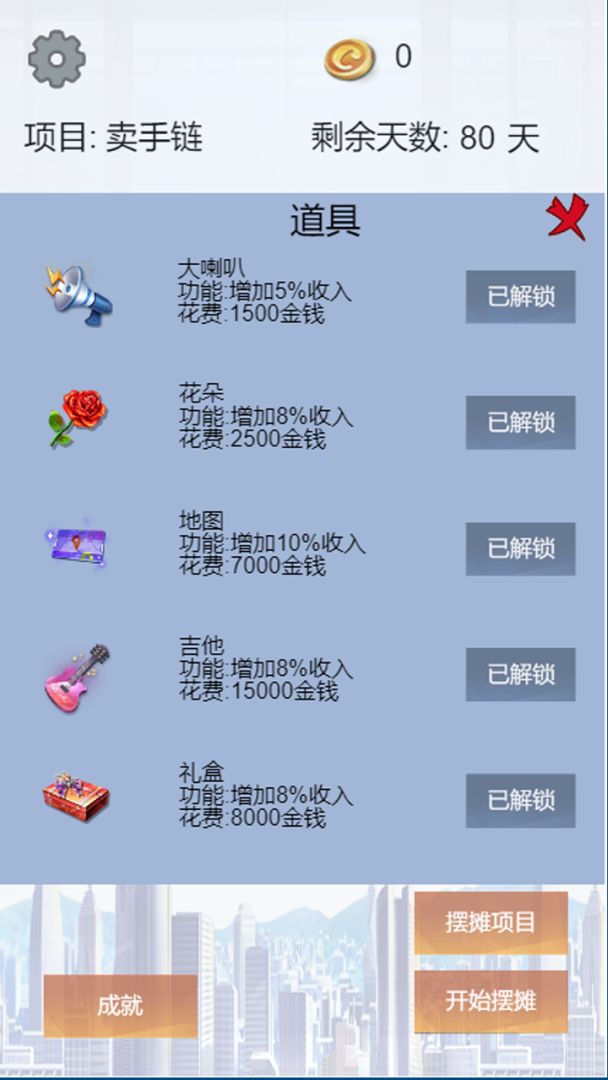Start the stall with 开始摆摊

coord(491,1001)
